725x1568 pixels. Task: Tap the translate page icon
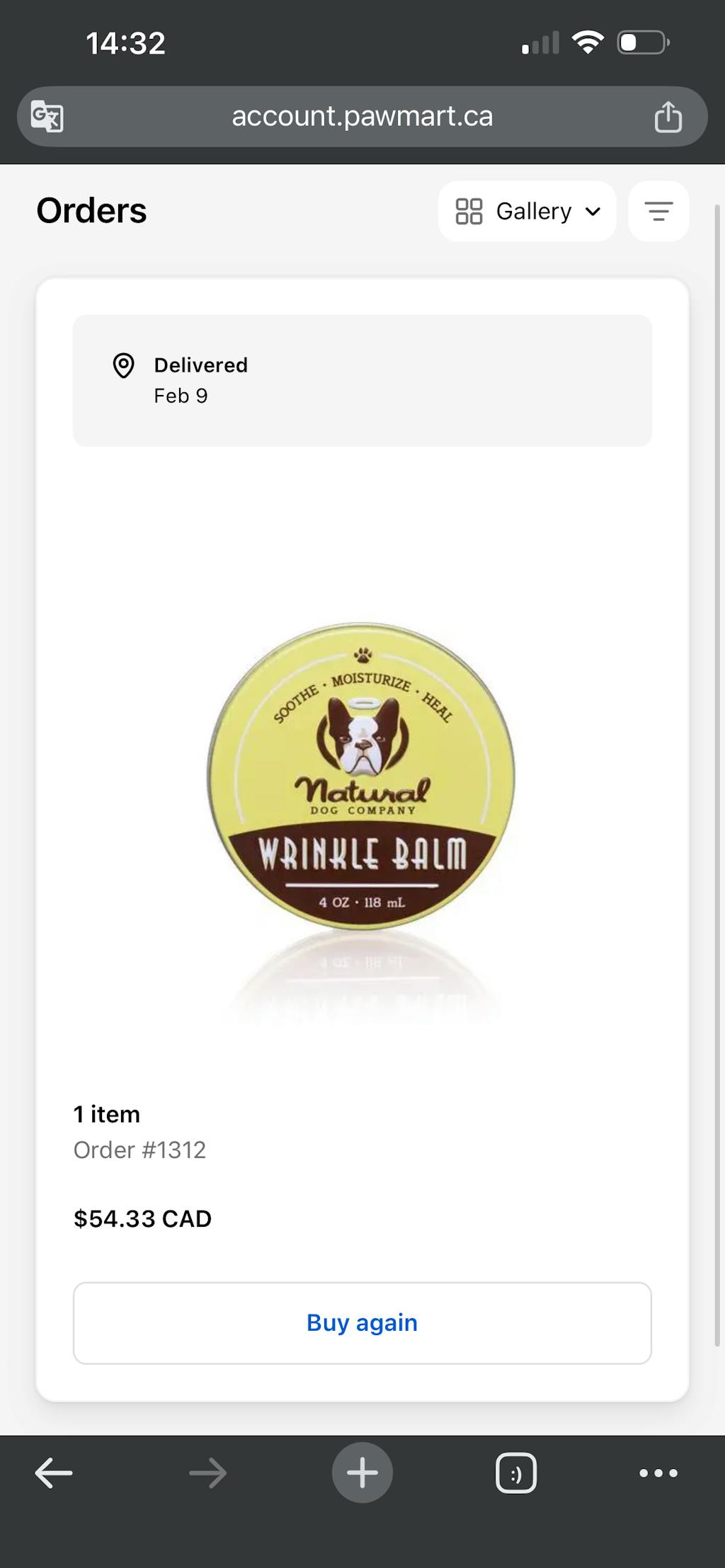47,116
